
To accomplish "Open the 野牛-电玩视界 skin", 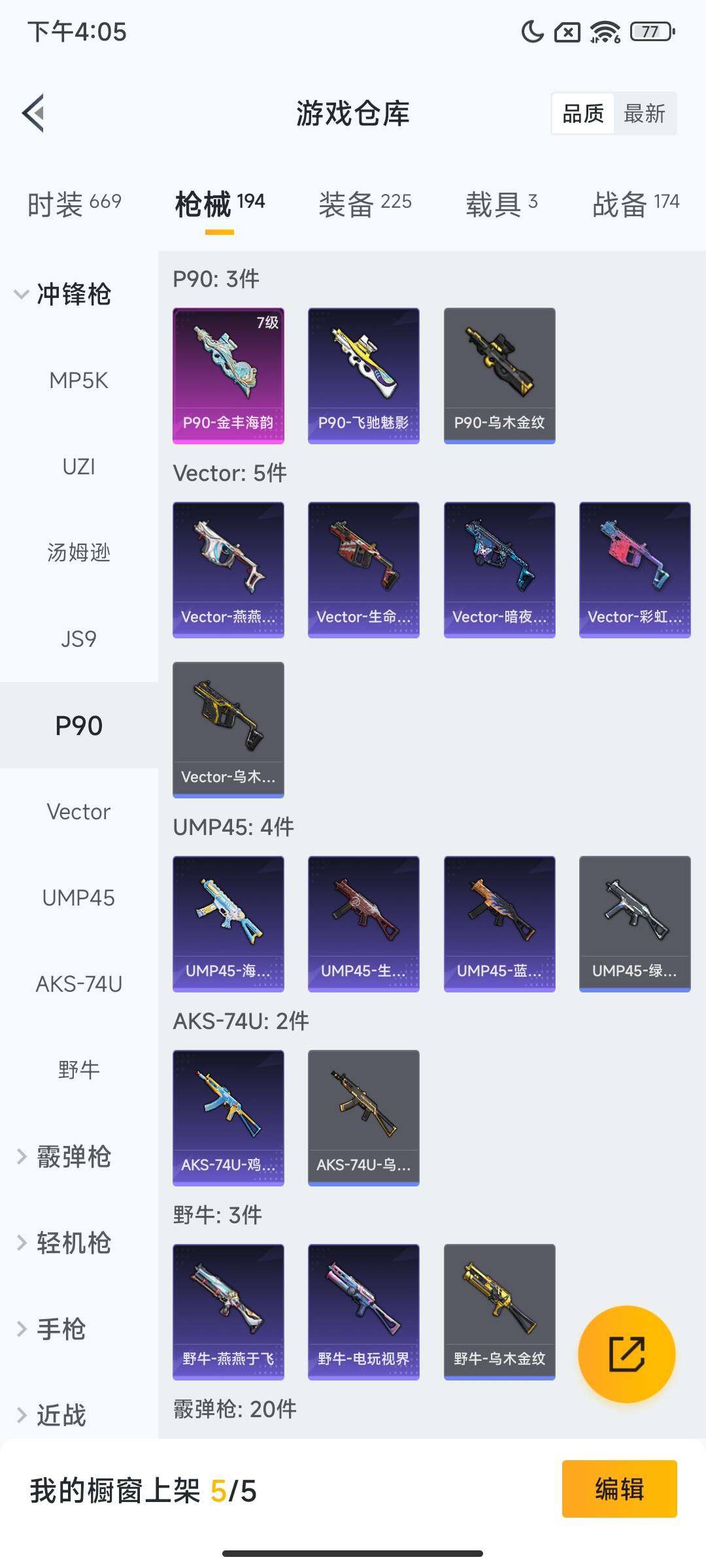I will click(363, 1312).
